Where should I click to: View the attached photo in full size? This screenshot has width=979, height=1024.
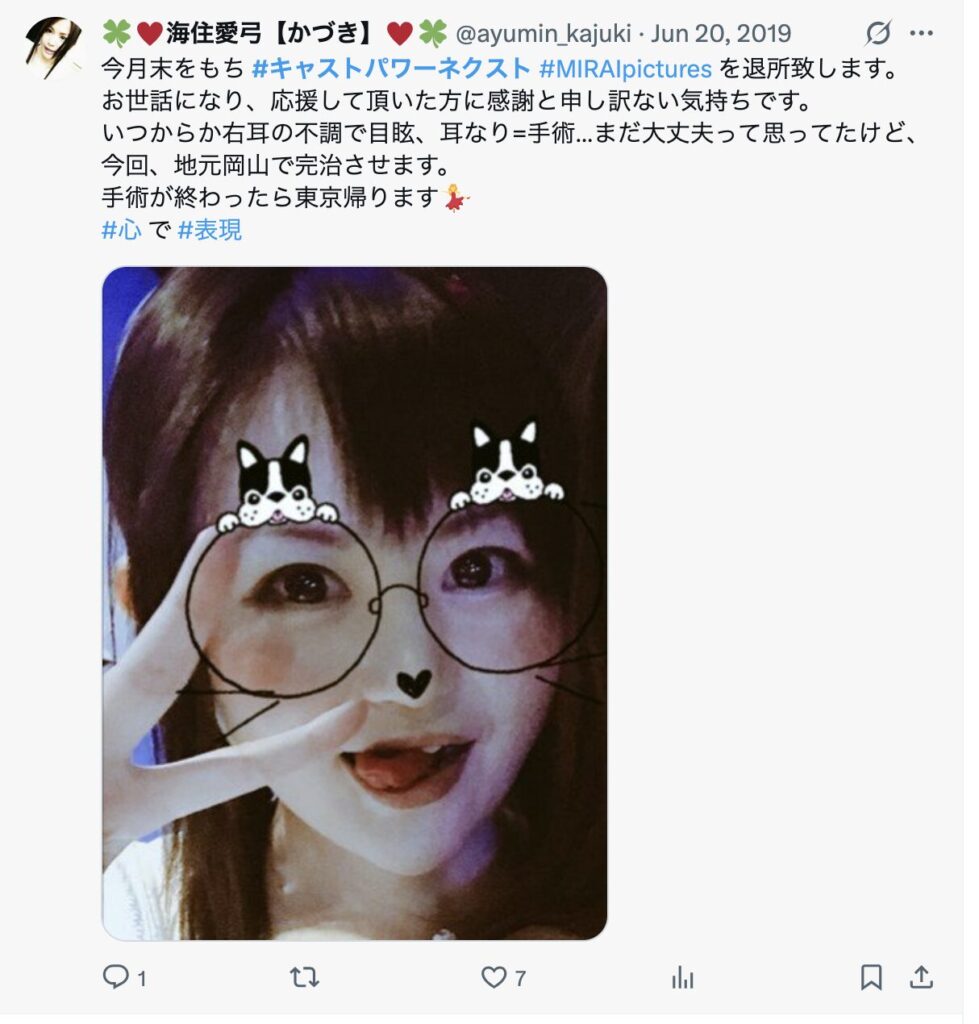pos(355,603)
